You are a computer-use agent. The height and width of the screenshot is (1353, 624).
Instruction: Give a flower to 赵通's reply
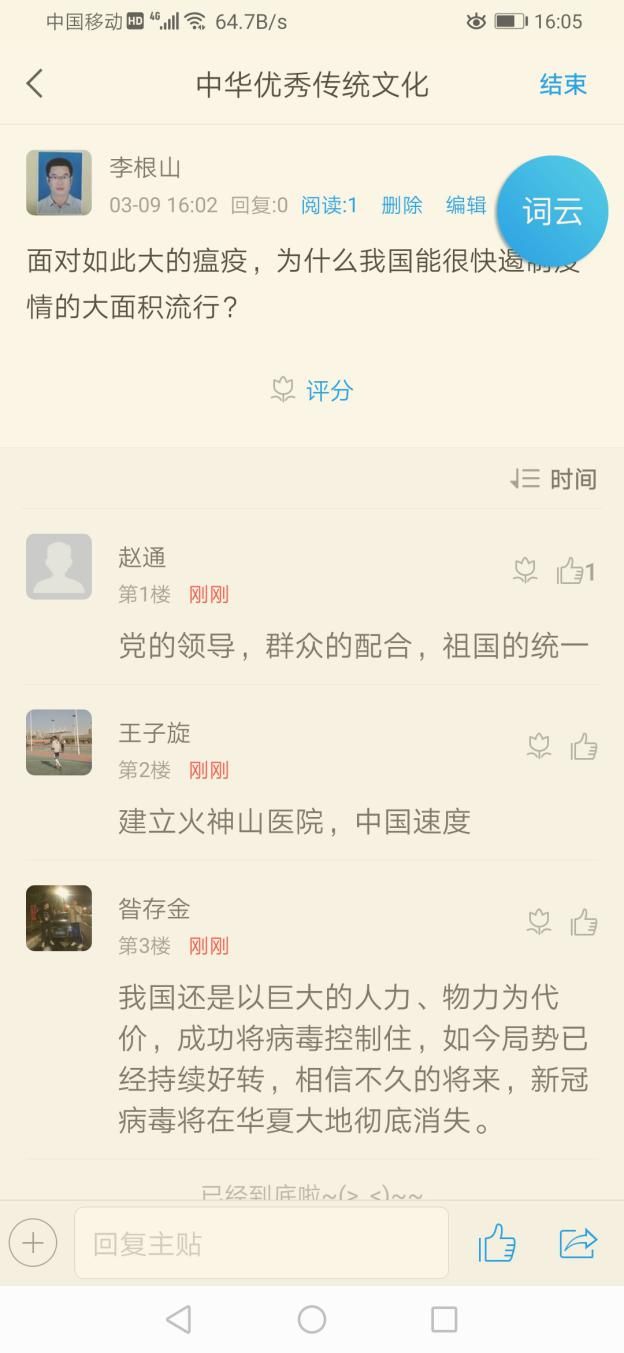click(x=525, y=572)
